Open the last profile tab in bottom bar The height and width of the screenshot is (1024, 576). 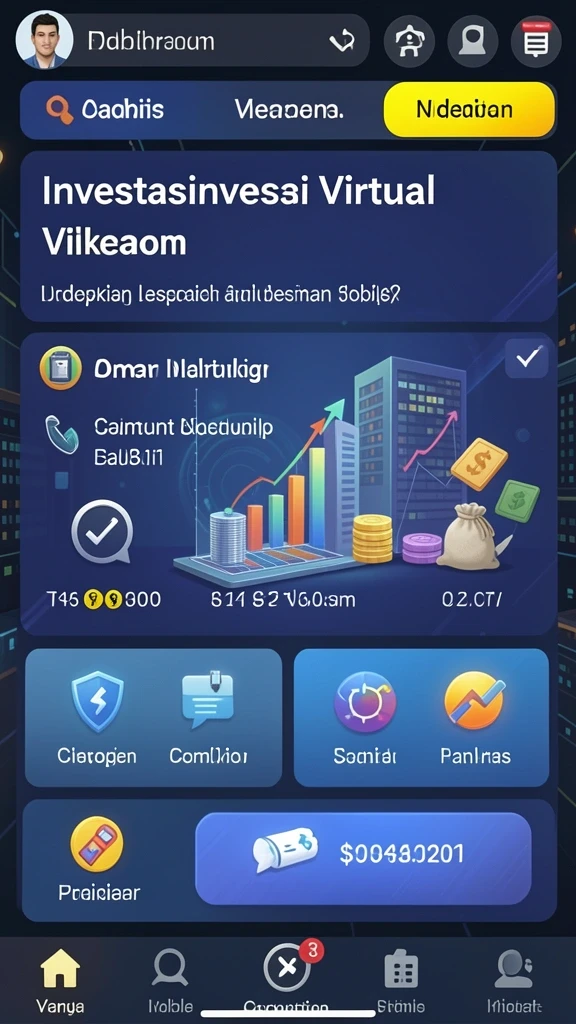click(x=514, y=979)
